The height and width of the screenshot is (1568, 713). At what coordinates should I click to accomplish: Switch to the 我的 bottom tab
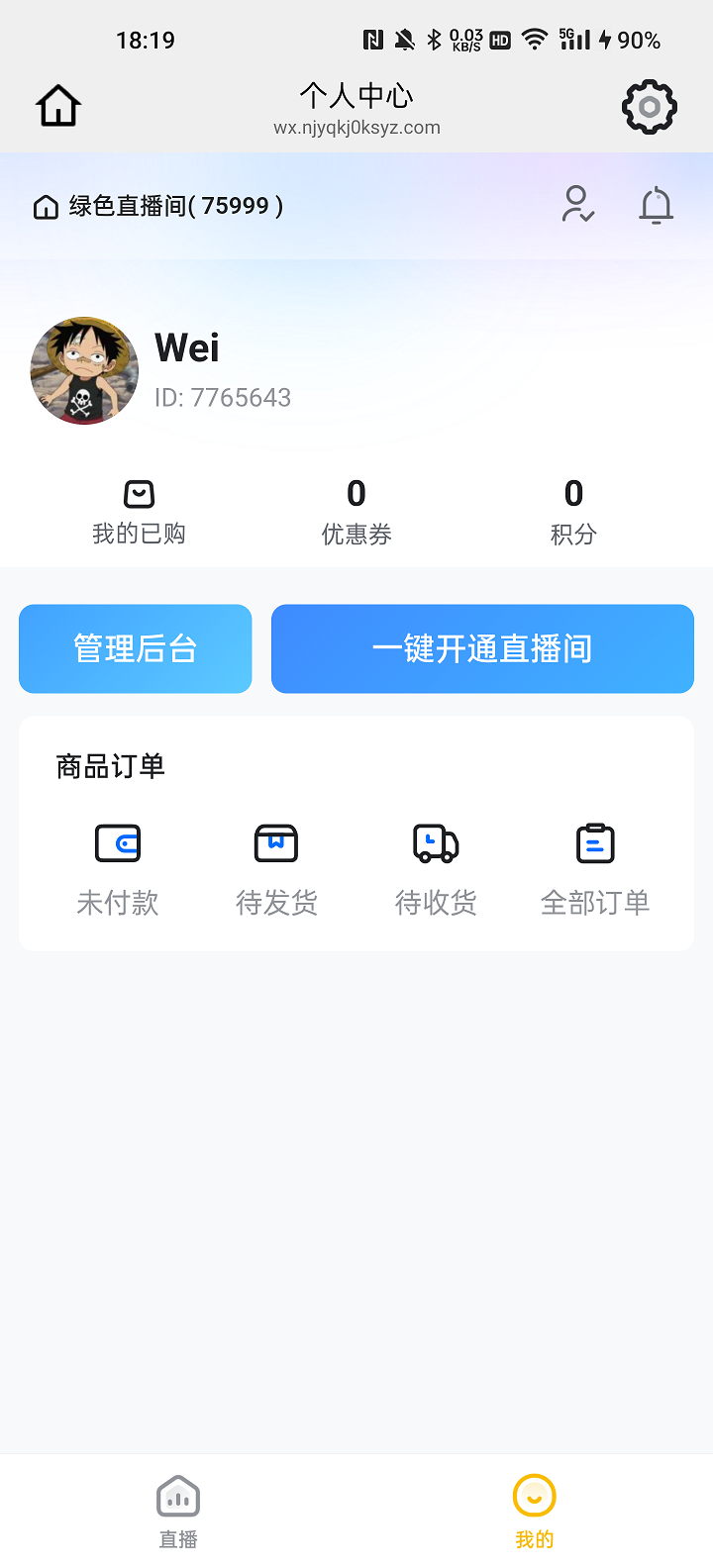coord(534,1510)
